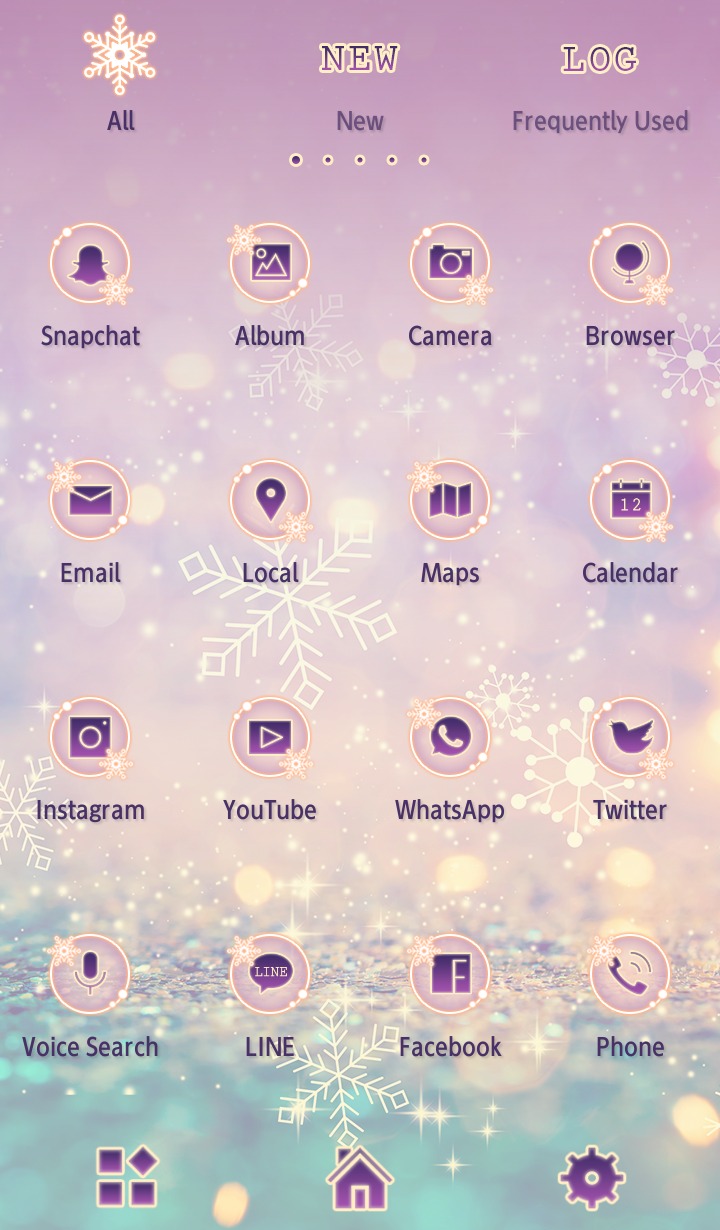This screenshot has width=720, height=1230.
Task: Go to the home screen button
Action: (360, 1178)
